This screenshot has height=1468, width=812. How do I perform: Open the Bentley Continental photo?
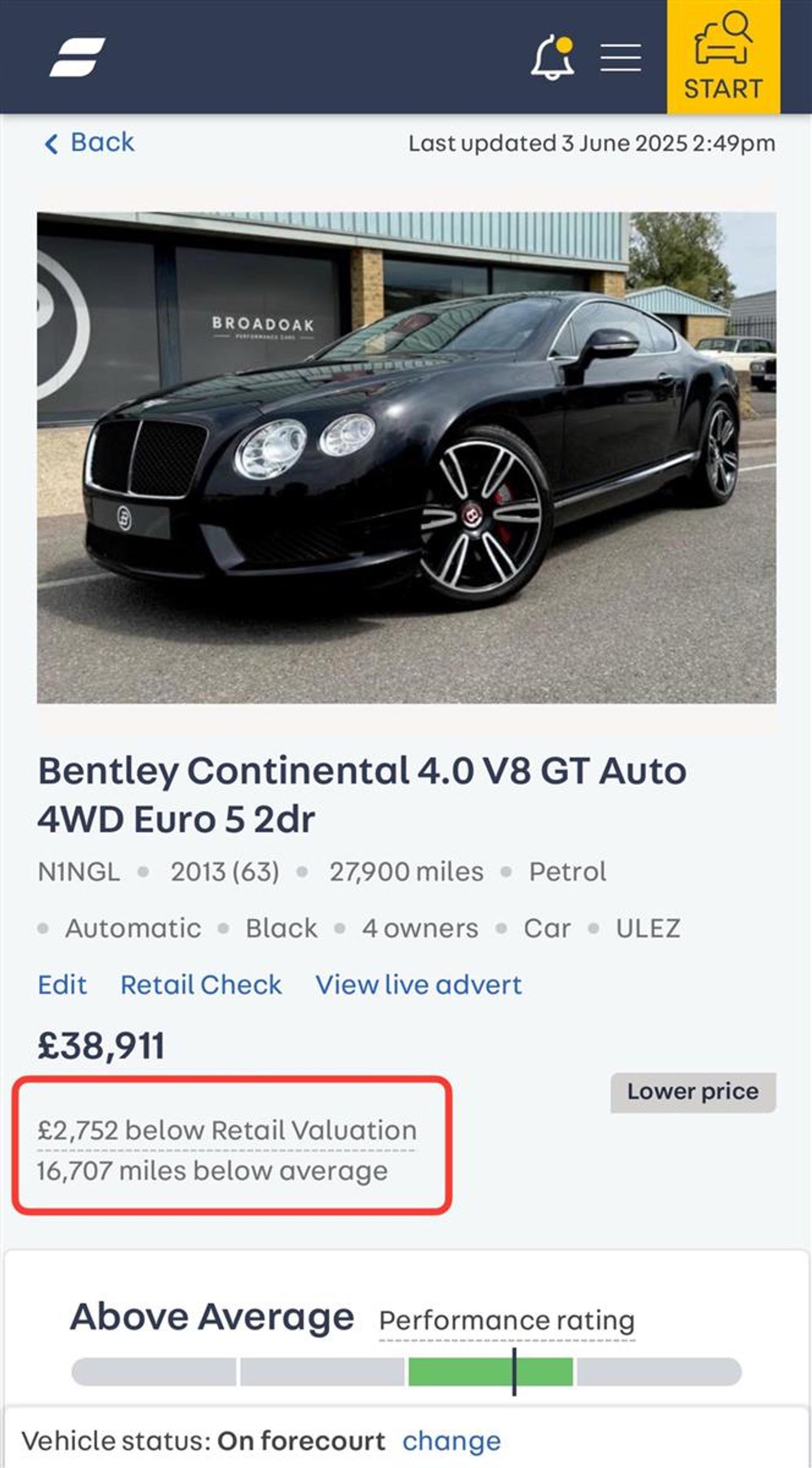(406, 458)
